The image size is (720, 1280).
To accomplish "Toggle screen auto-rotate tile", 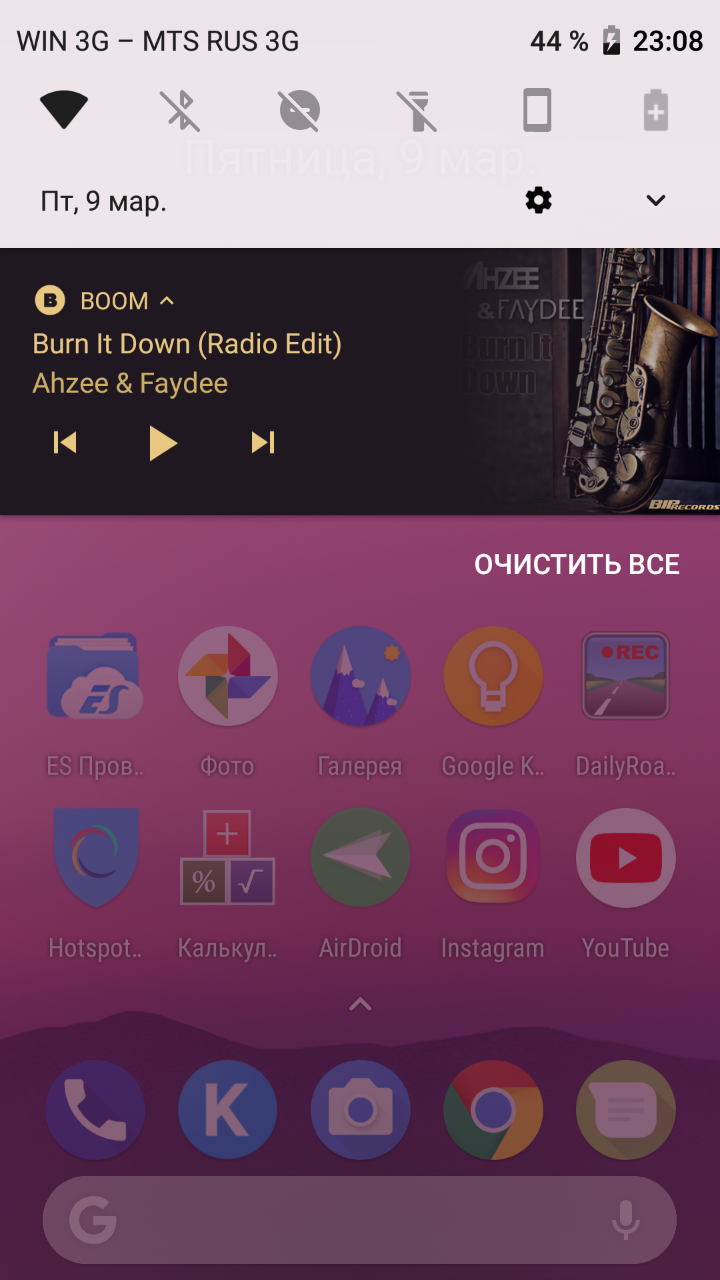I will point(537,110).
